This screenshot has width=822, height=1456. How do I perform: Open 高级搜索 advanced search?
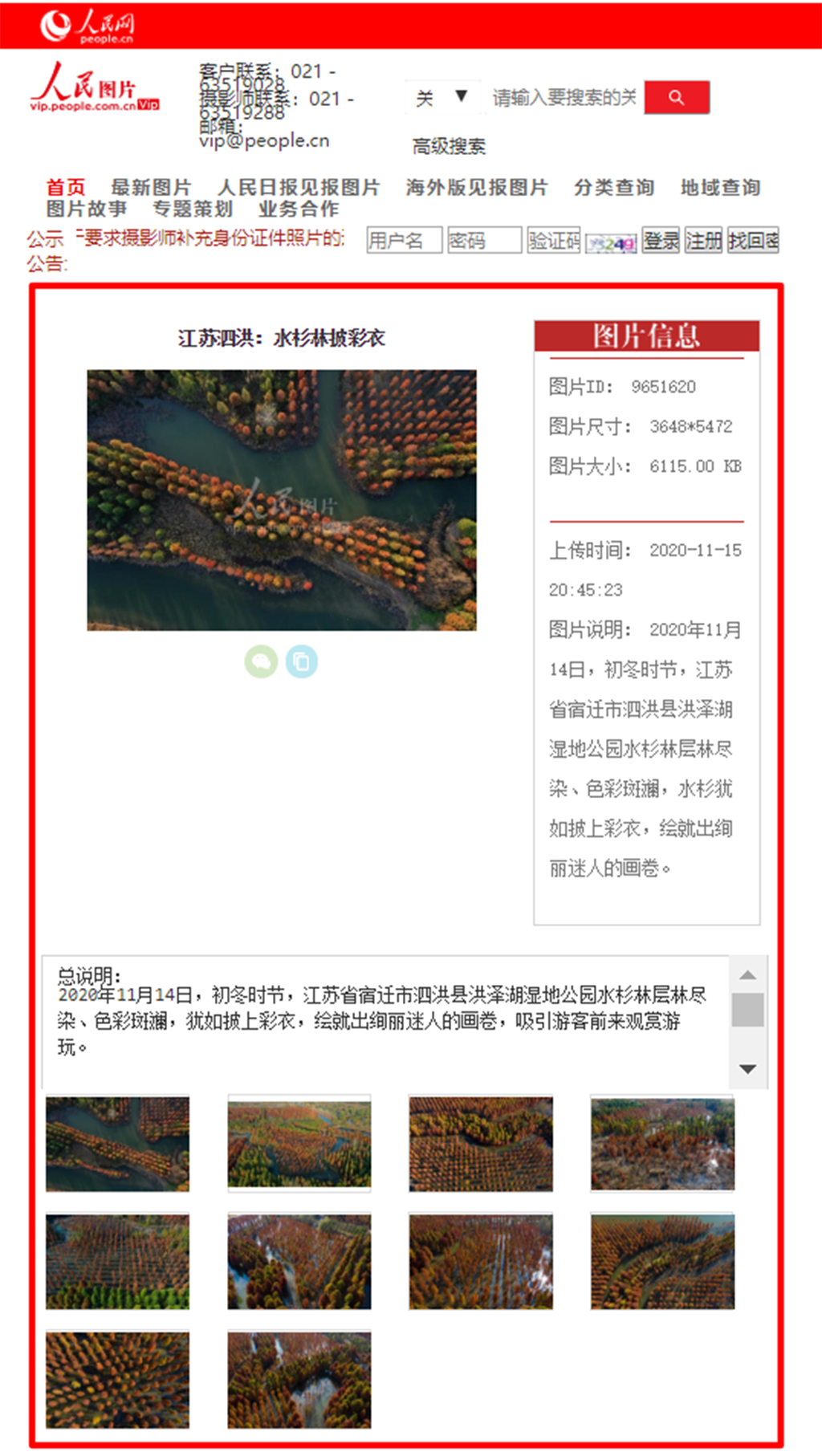point(449,146)
